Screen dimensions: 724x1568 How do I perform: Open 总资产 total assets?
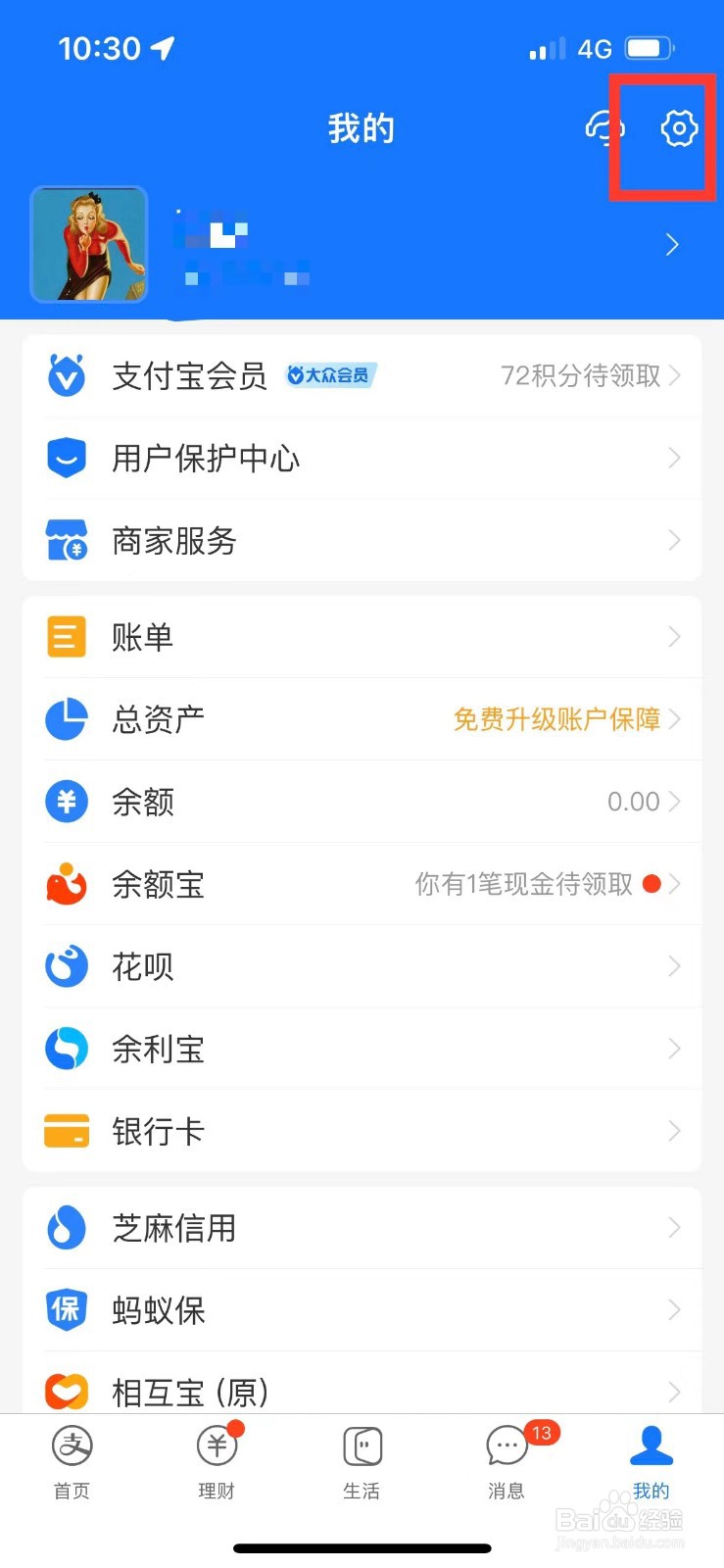tap(362, 719)
